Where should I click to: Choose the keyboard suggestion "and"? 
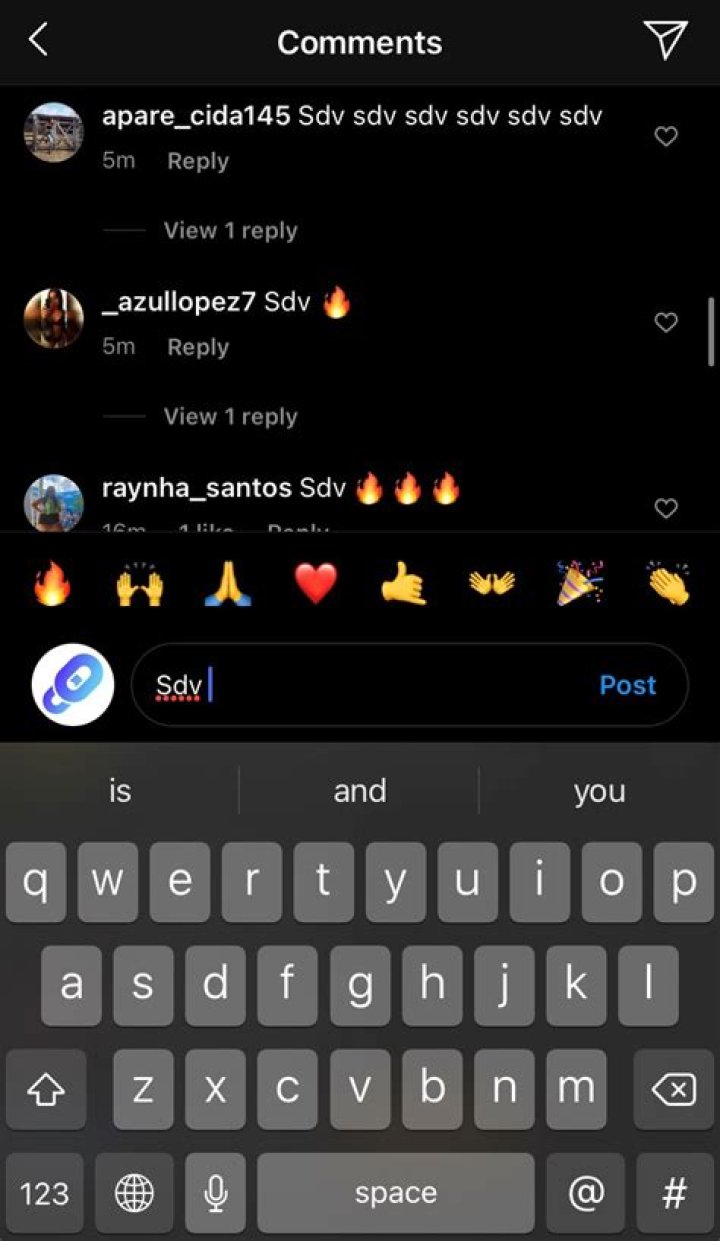[359, 791]
